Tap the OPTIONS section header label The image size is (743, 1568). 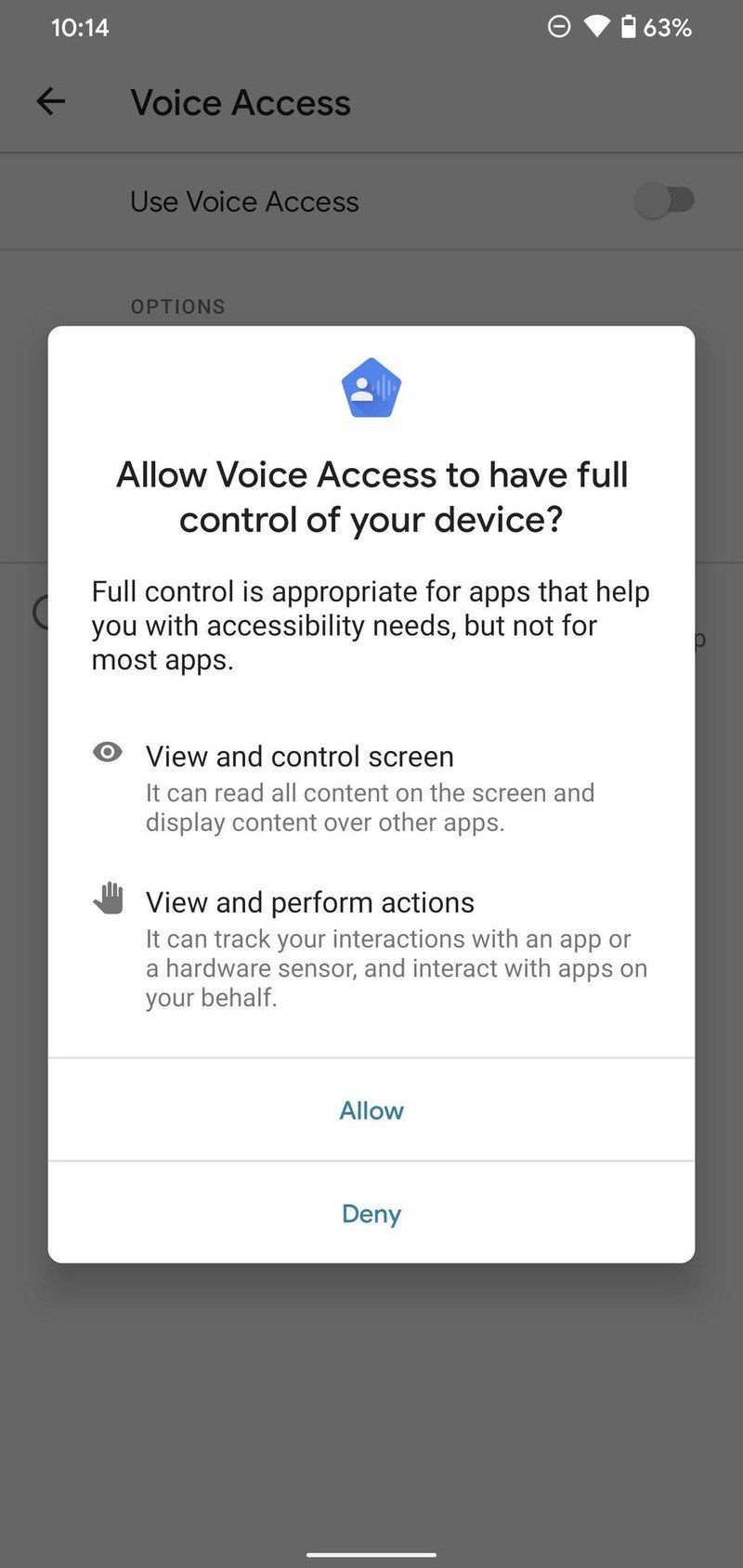point(178,306)
